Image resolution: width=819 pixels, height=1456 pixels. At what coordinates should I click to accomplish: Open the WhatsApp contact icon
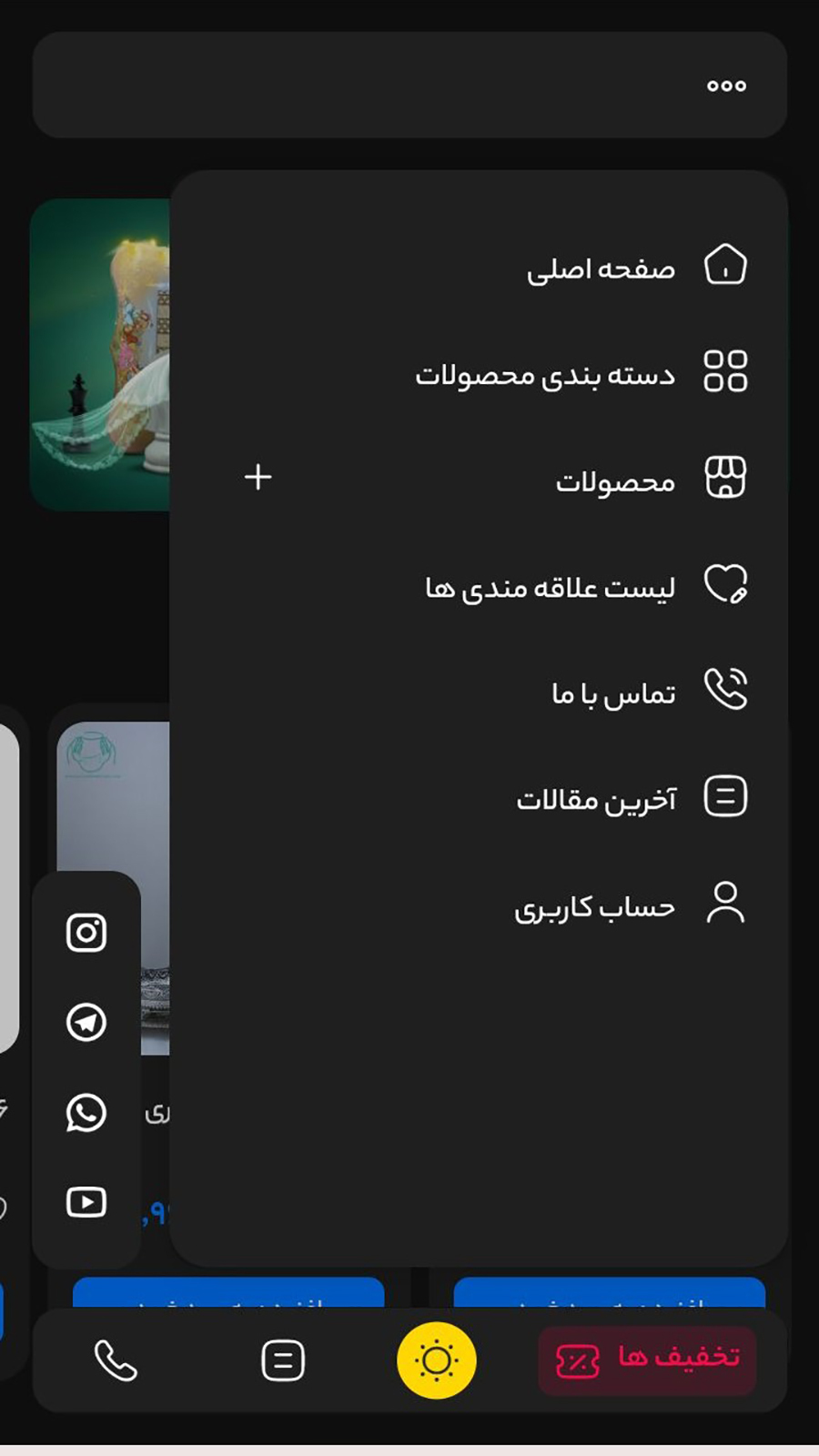click(x=86, y=1112)
